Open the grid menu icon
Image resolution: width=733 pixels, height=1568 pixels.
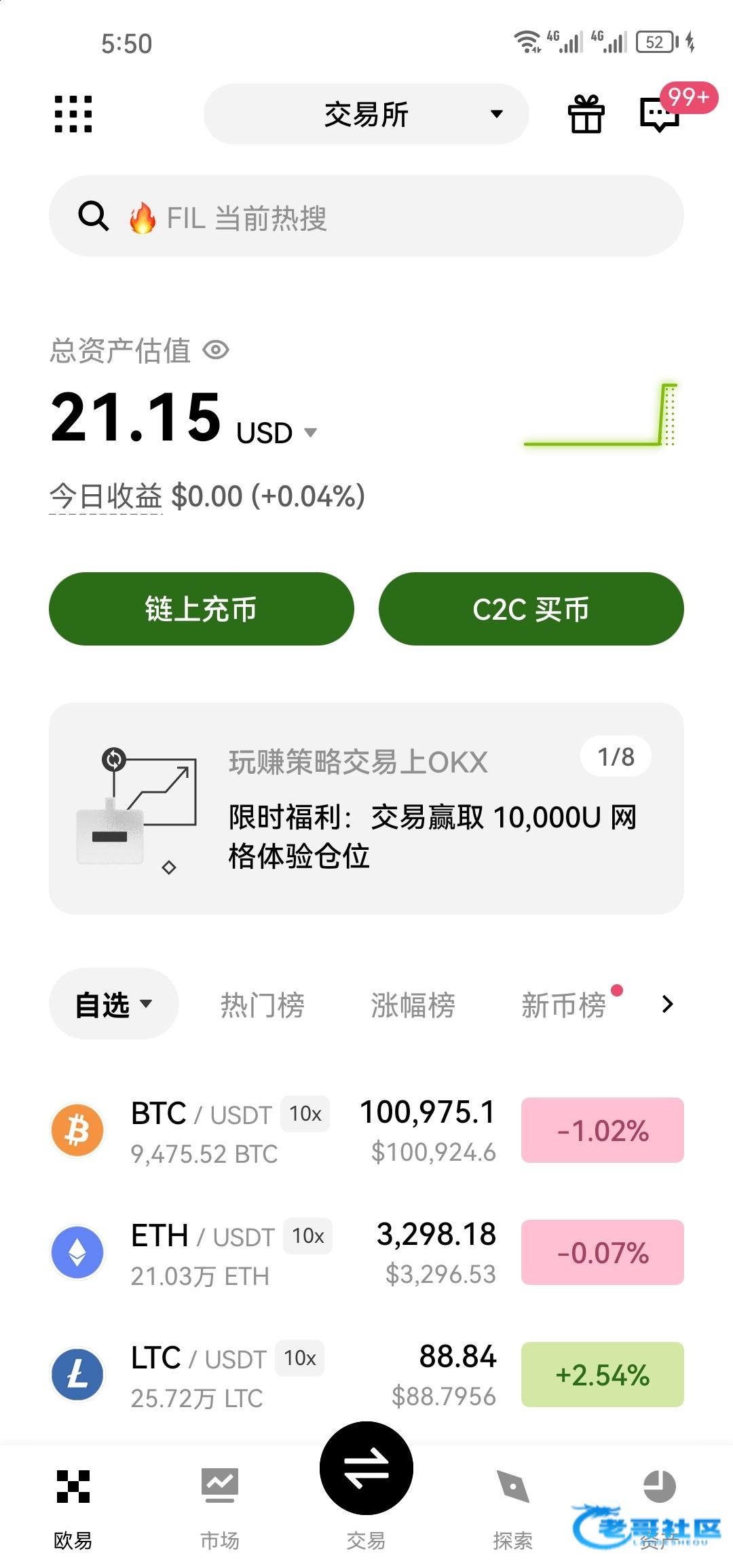[73, 114]
